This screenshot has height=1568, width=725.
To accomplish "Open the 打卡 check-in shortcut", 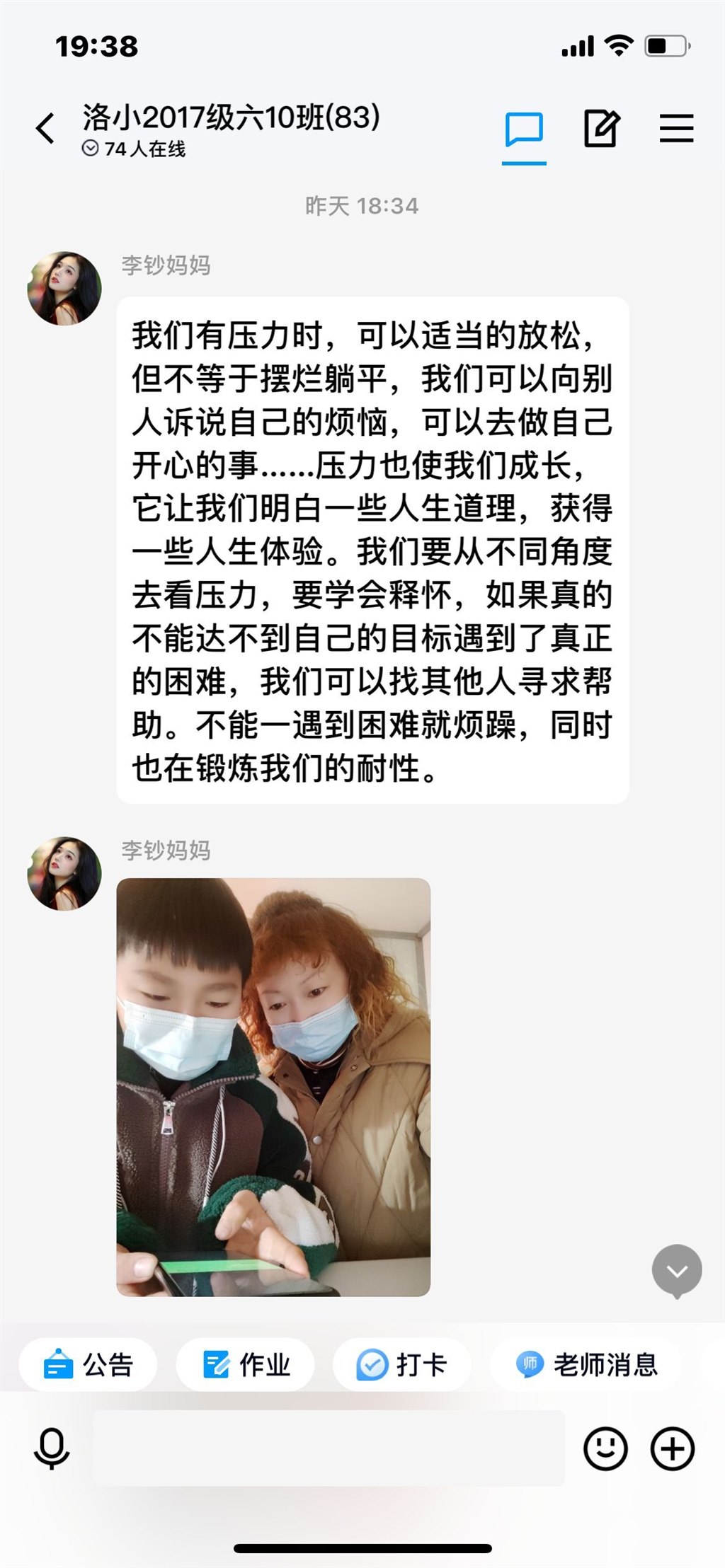I will click(x=402, y=1364).
